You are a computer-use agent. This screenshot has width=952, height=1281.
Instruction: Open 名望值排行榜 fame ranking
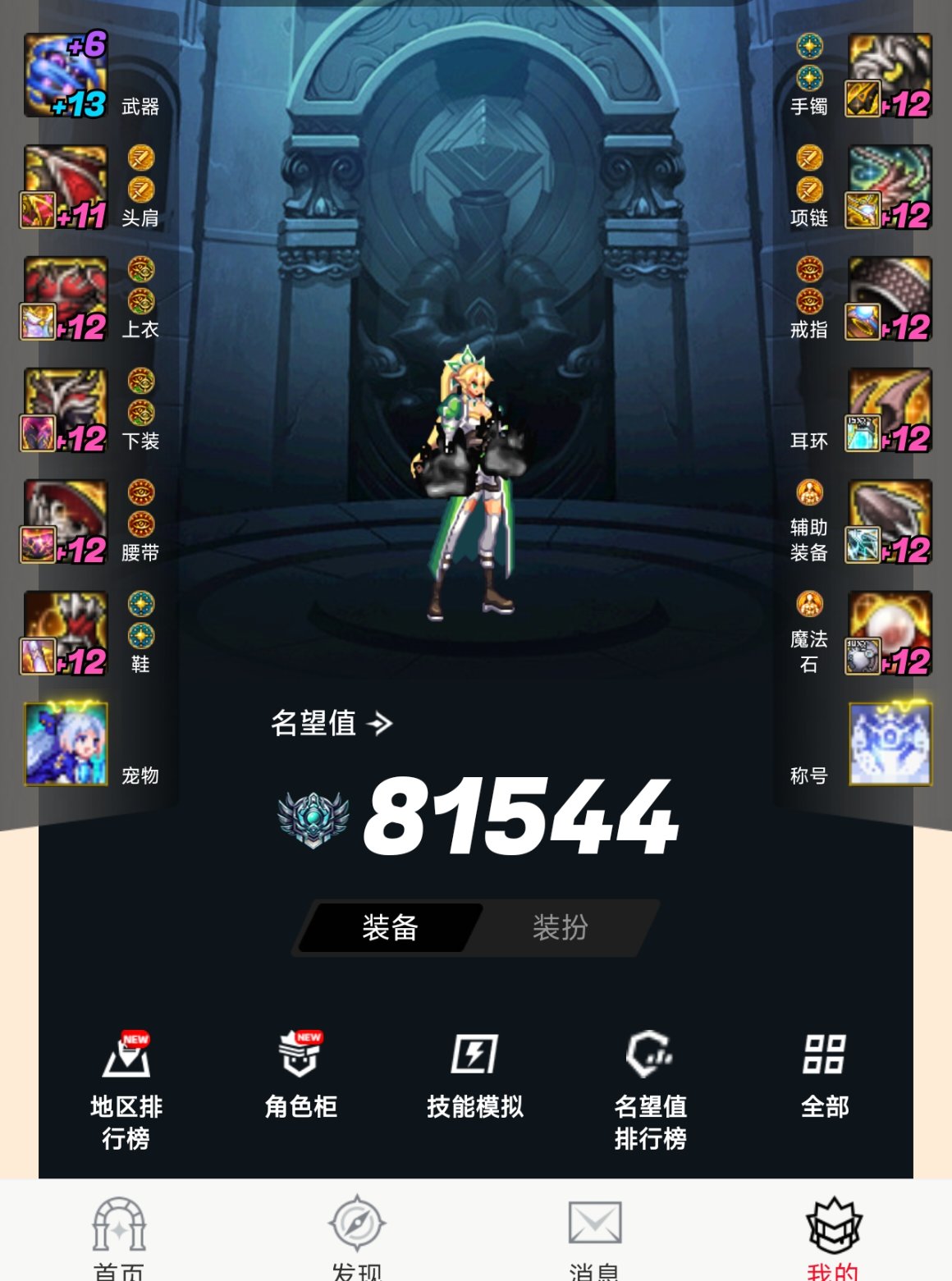[x=650, y=1090]
